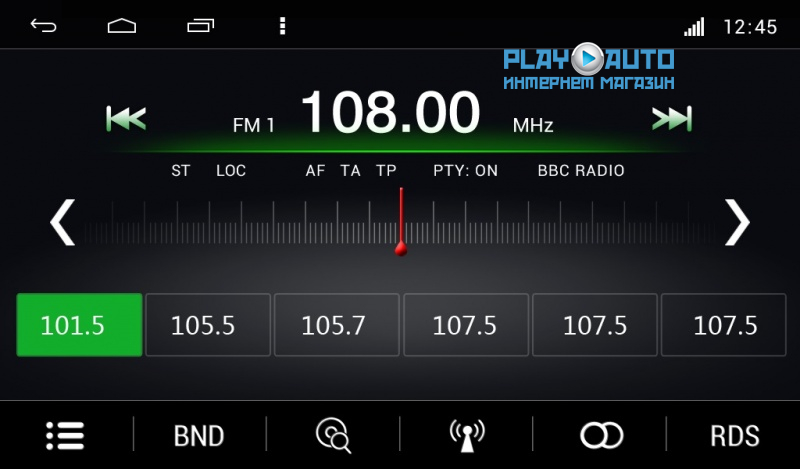
Task: Go back with system back arrow
Action: (43, 25)
